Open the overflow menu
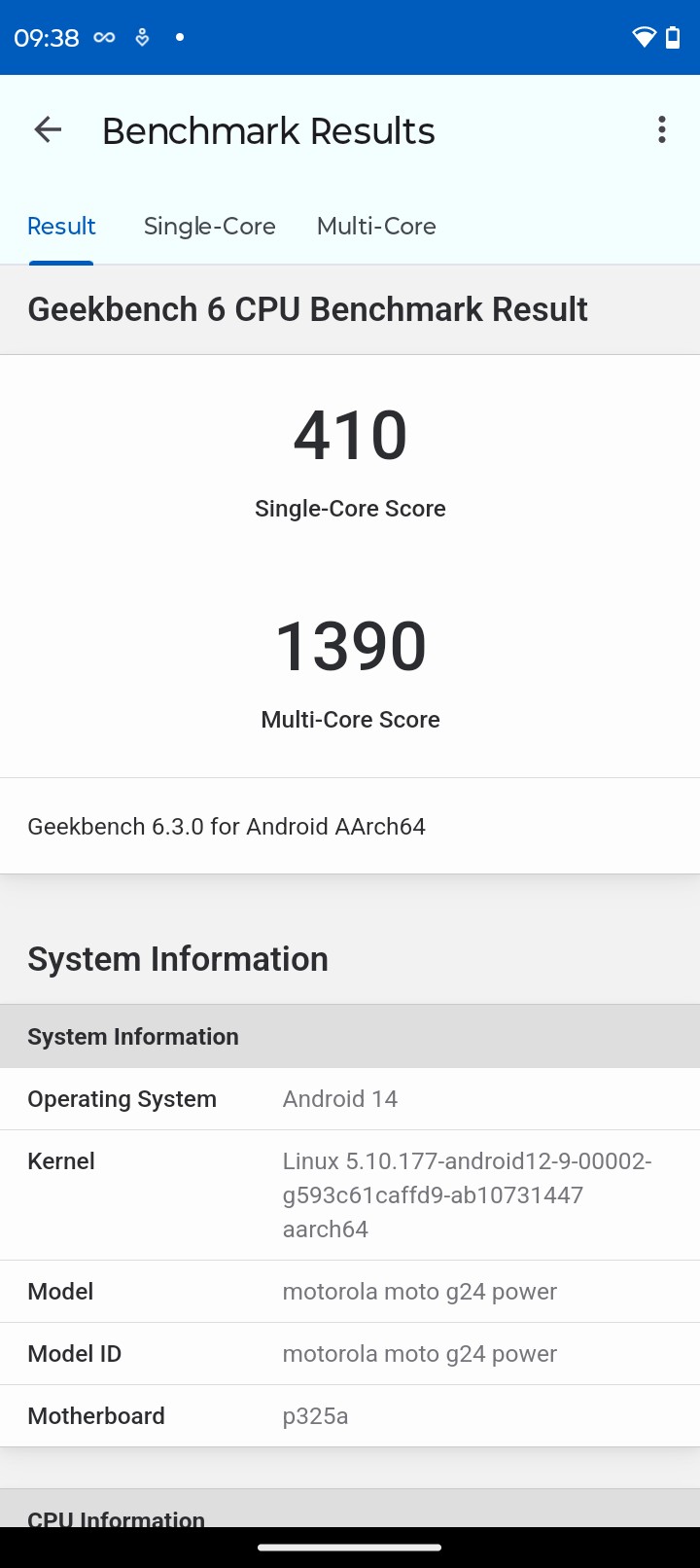Screen dimensions: 700x1568 point(662,129)
